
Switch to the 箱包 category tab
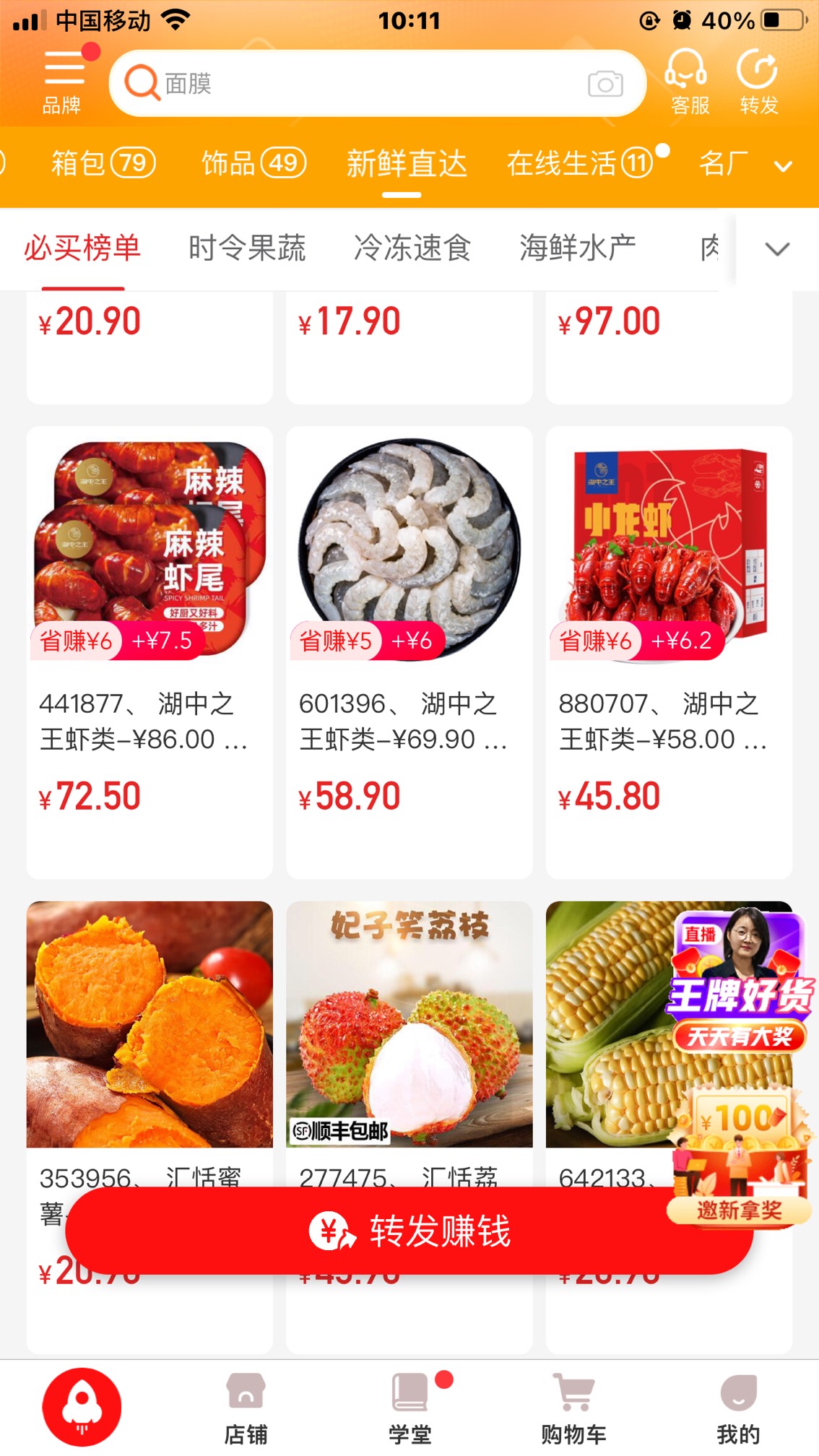(x=103, y=163)
